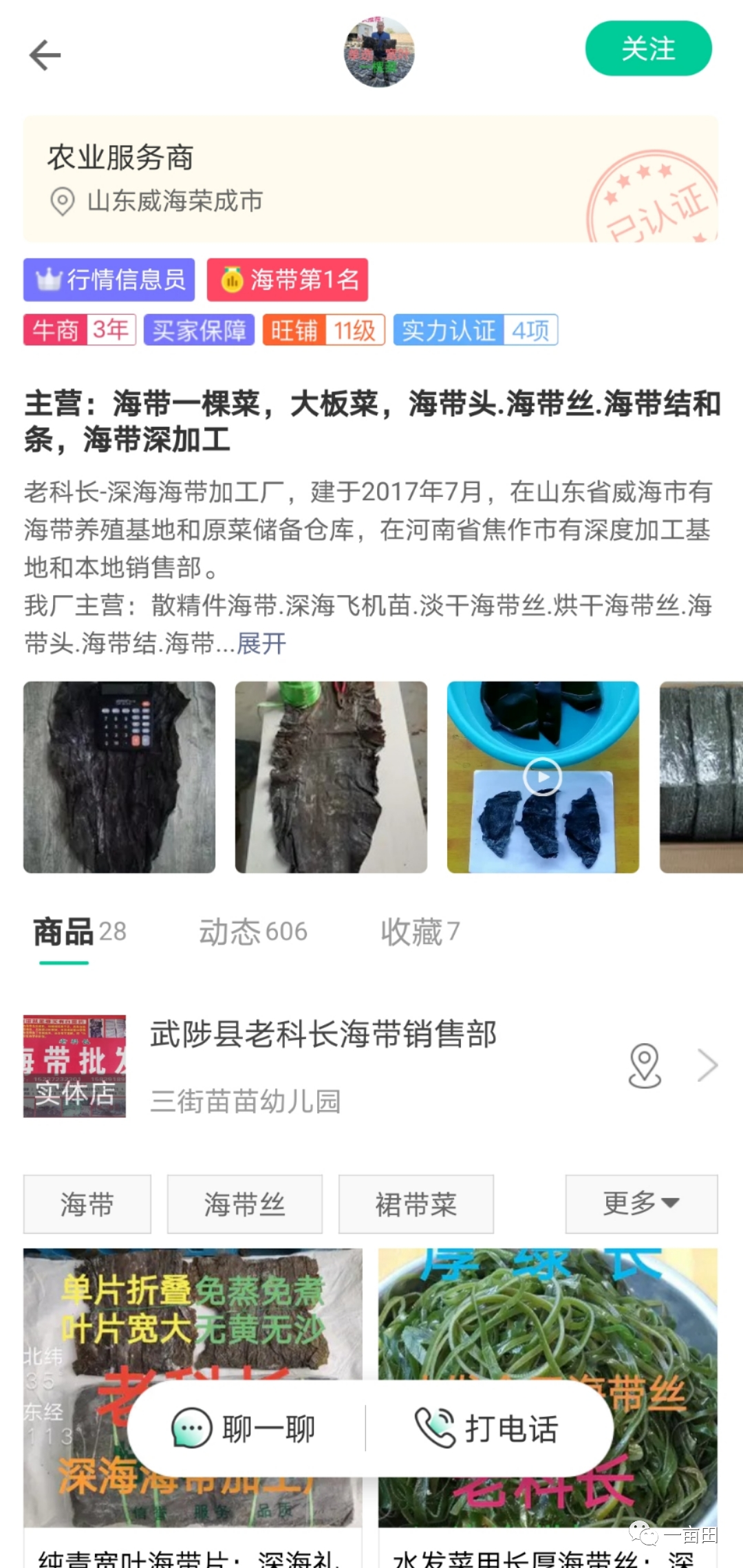This screenshot has height=1568, width=743.
Task: Open the seller's profile avatar
Action: pos(379,52)
